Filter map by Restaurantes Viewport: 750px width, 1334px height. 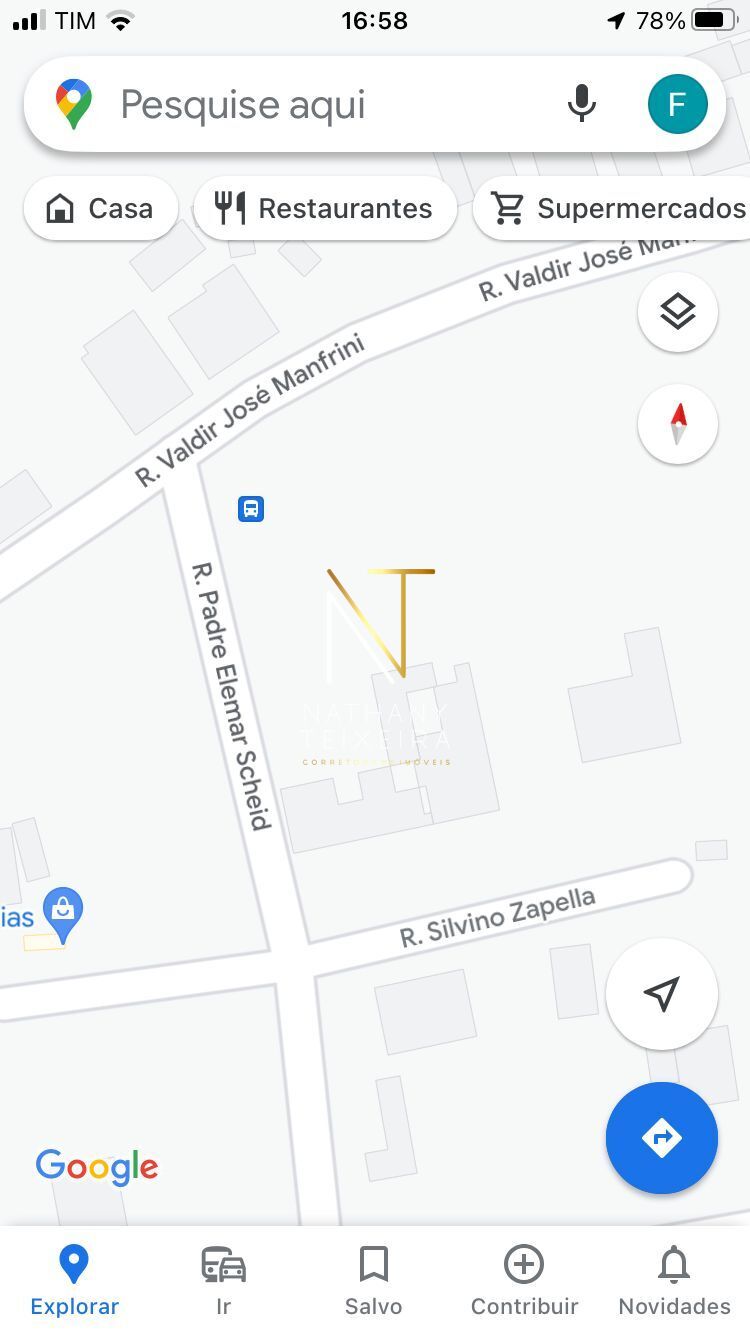[325, 208]
